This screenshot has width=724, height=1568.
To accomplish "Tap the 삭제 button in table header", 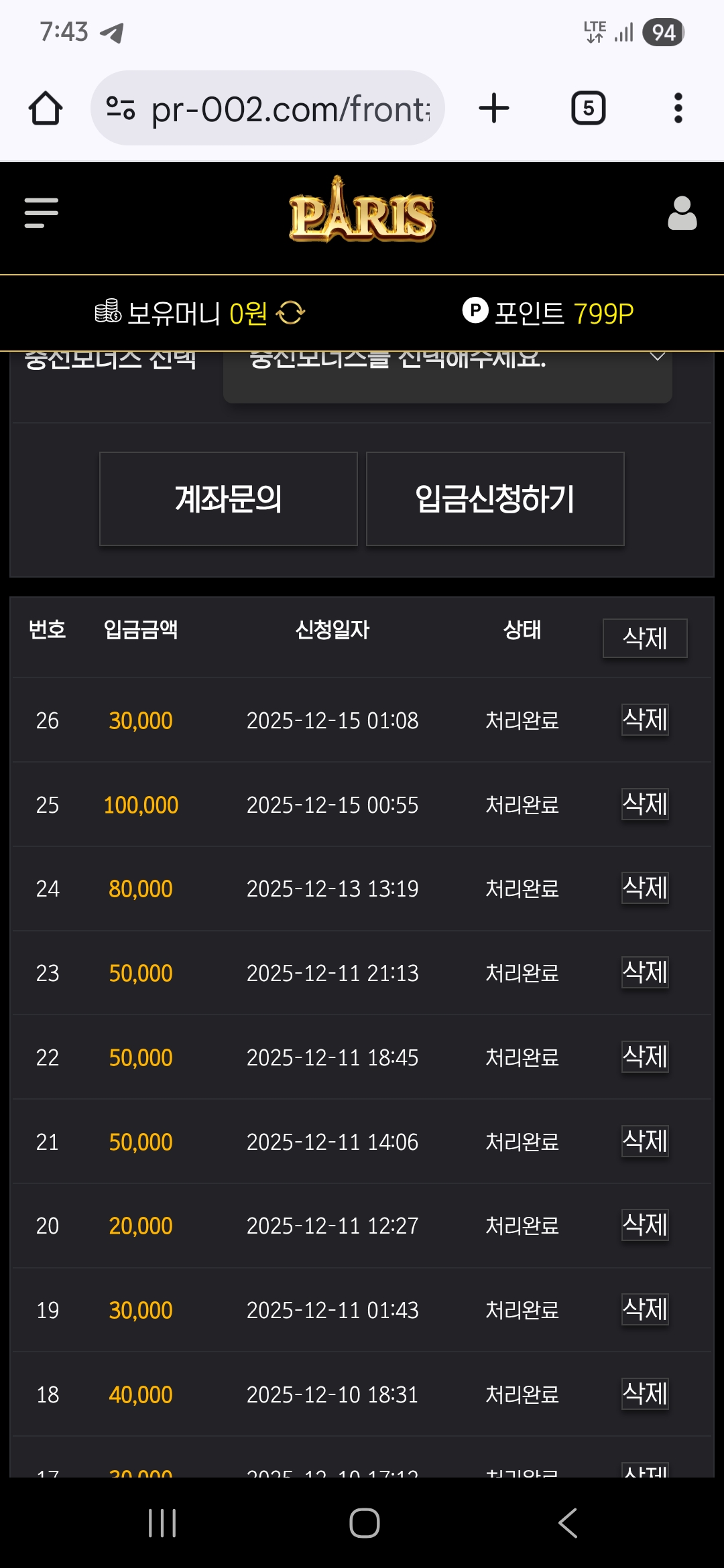I will point(644,638).
